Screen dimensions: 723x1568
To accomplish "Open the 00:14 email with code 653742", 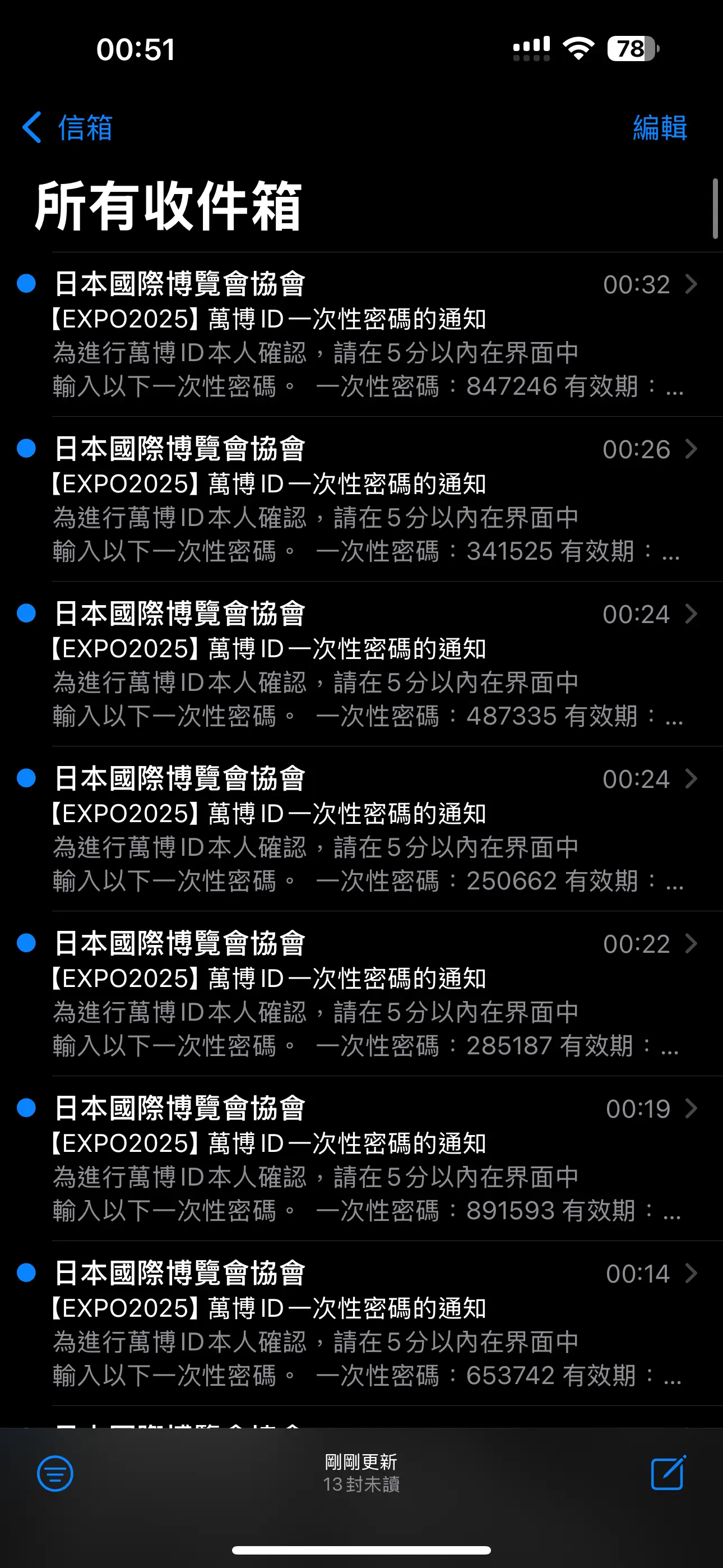I will [361, 1325].
